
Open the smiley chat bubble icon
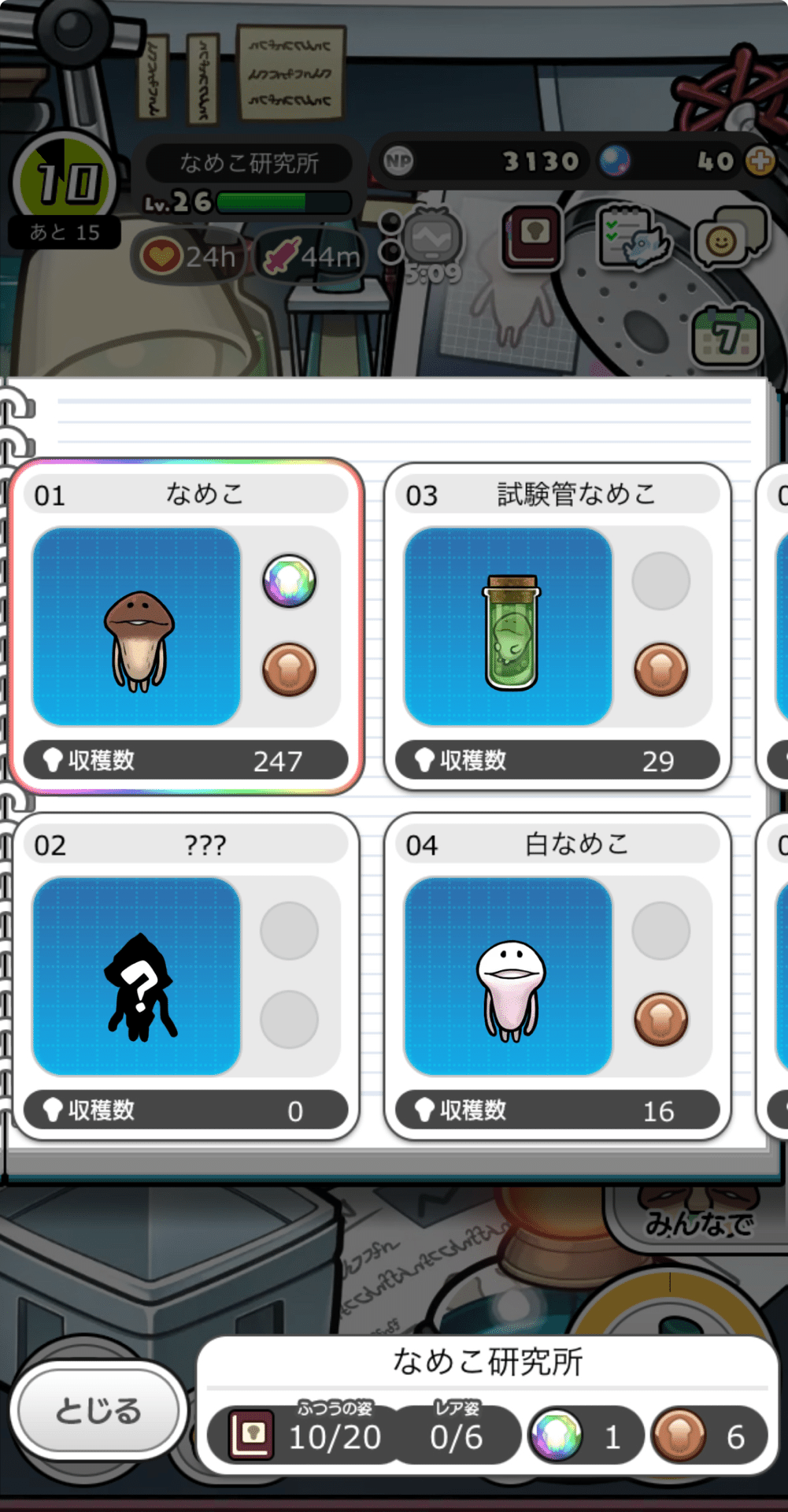click(x=729, y=238)
